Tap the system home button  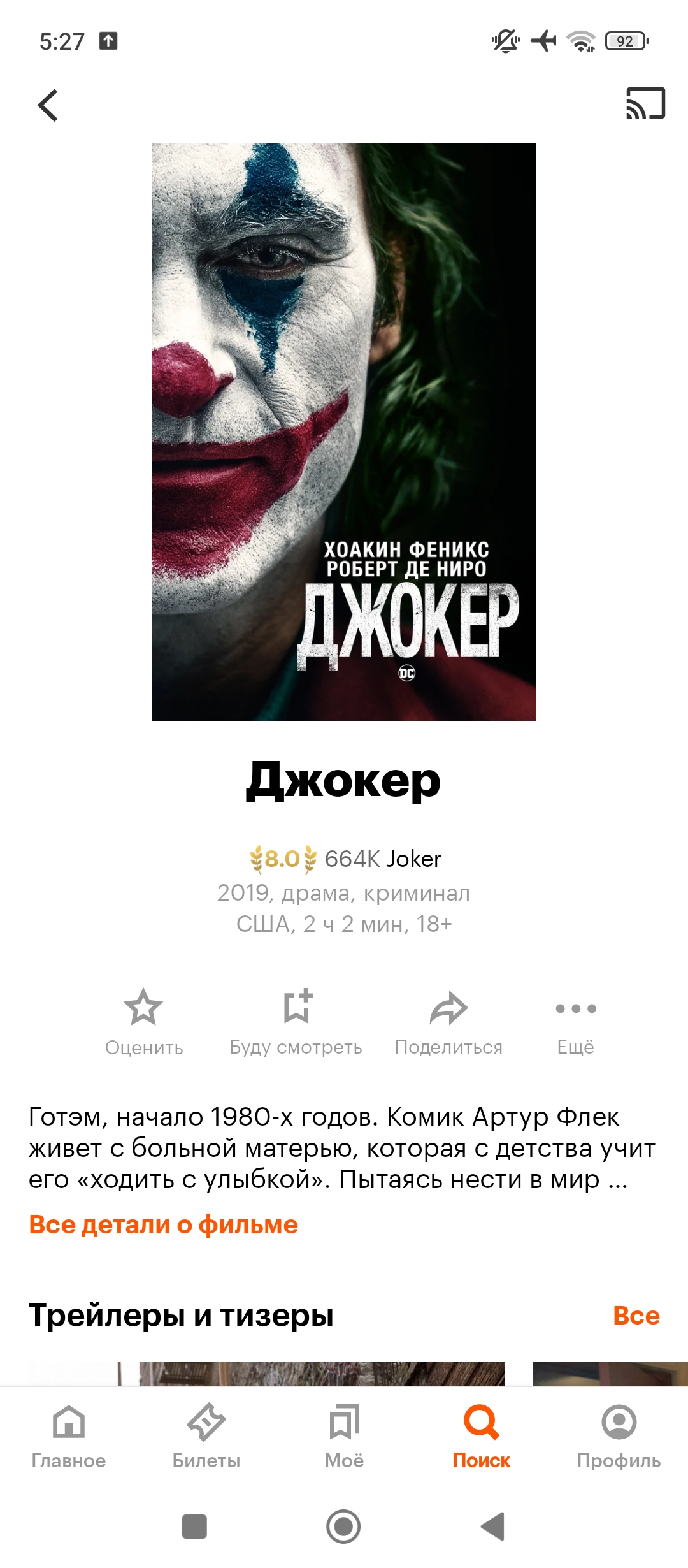(x=343, y=1527)
